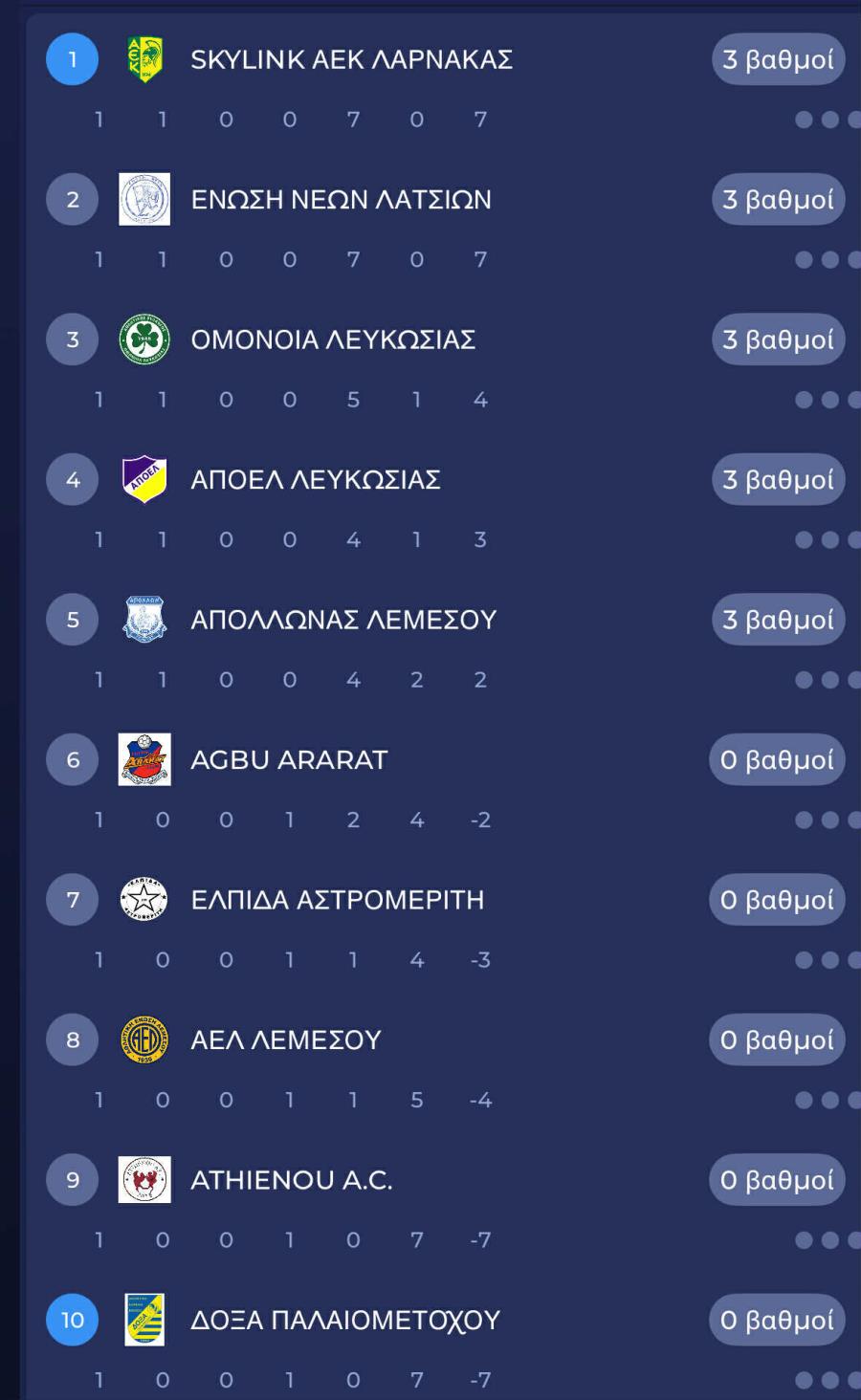This screenshot has width=861, height=1400.
Task: Select the ΟΜΟΝΟΙΑ ΛΕΥΚΩΣΙΑΣ row
Action: 333,339
